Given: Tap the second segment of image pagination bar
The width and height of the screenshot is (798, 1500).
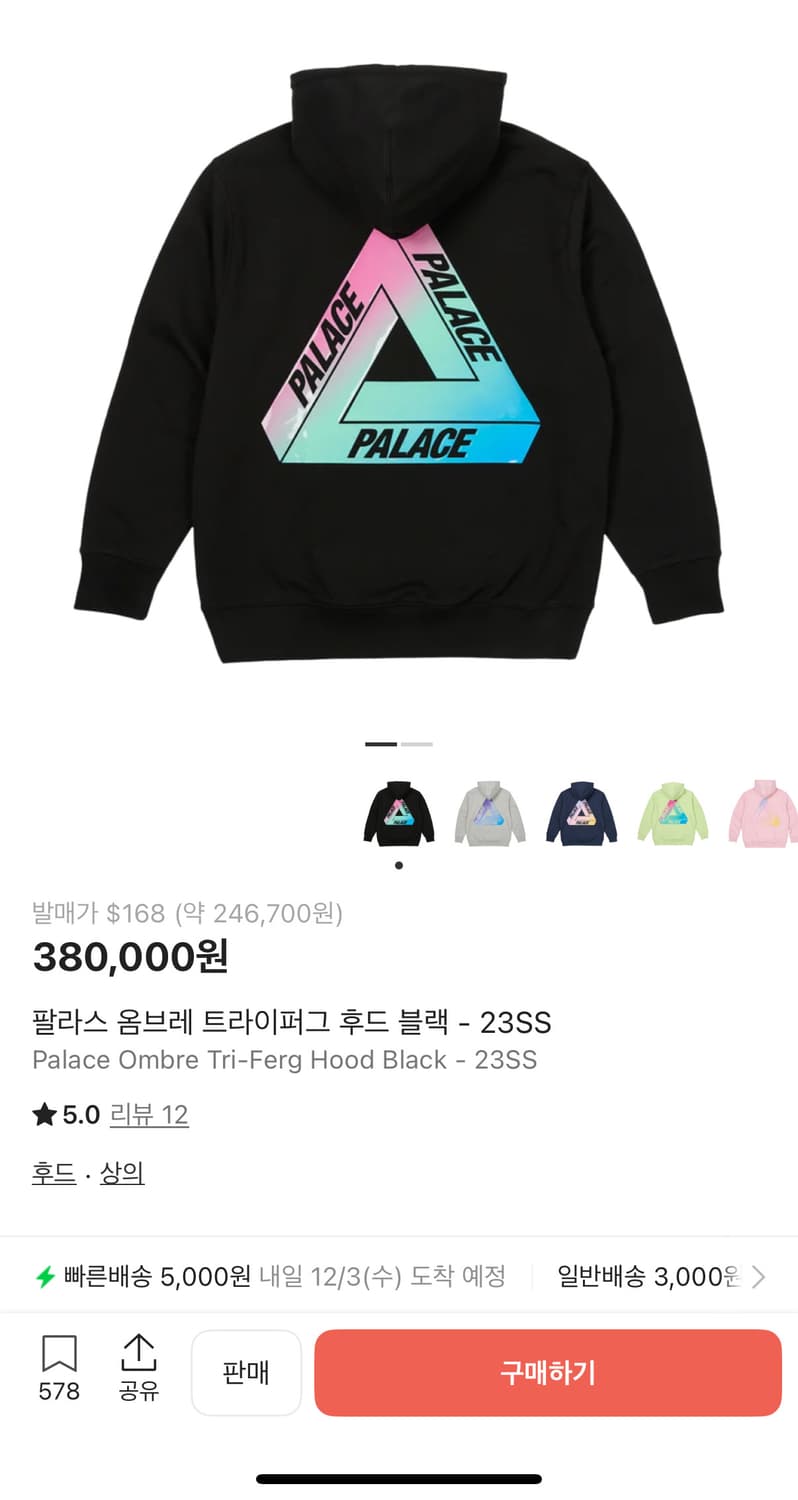Looking at the screenshot, I should click(417, 744).
